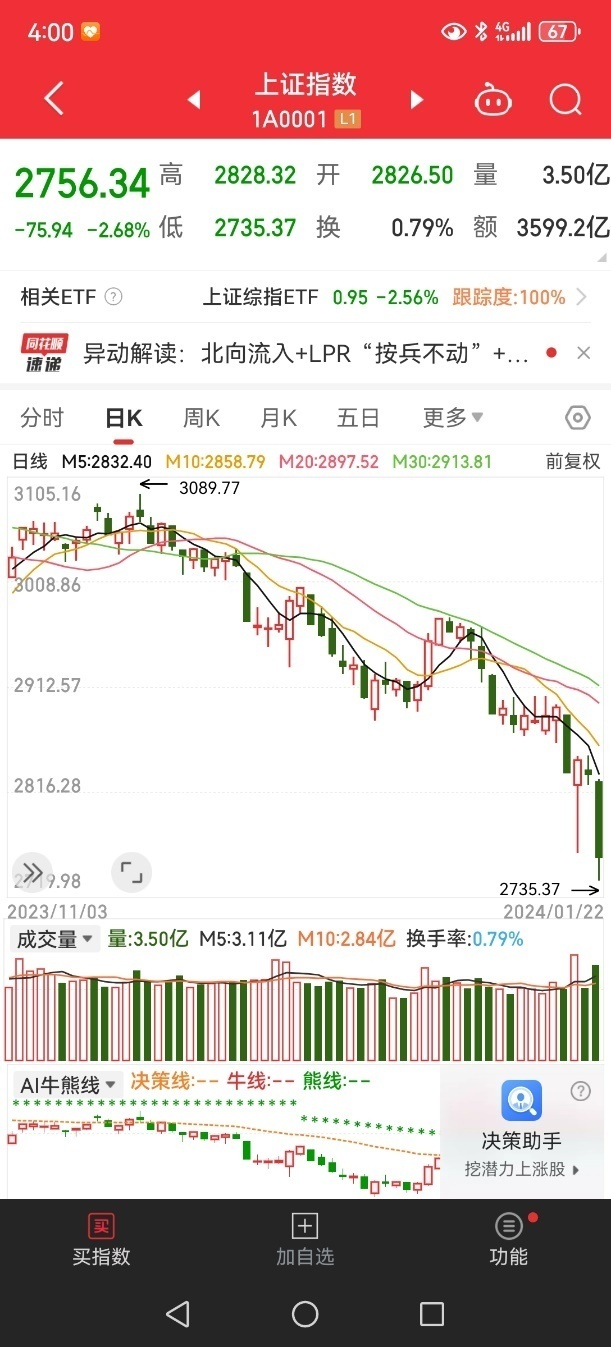Tap 加自选 to add to watchlist
611x1347 pixels.
point(304,1240)
